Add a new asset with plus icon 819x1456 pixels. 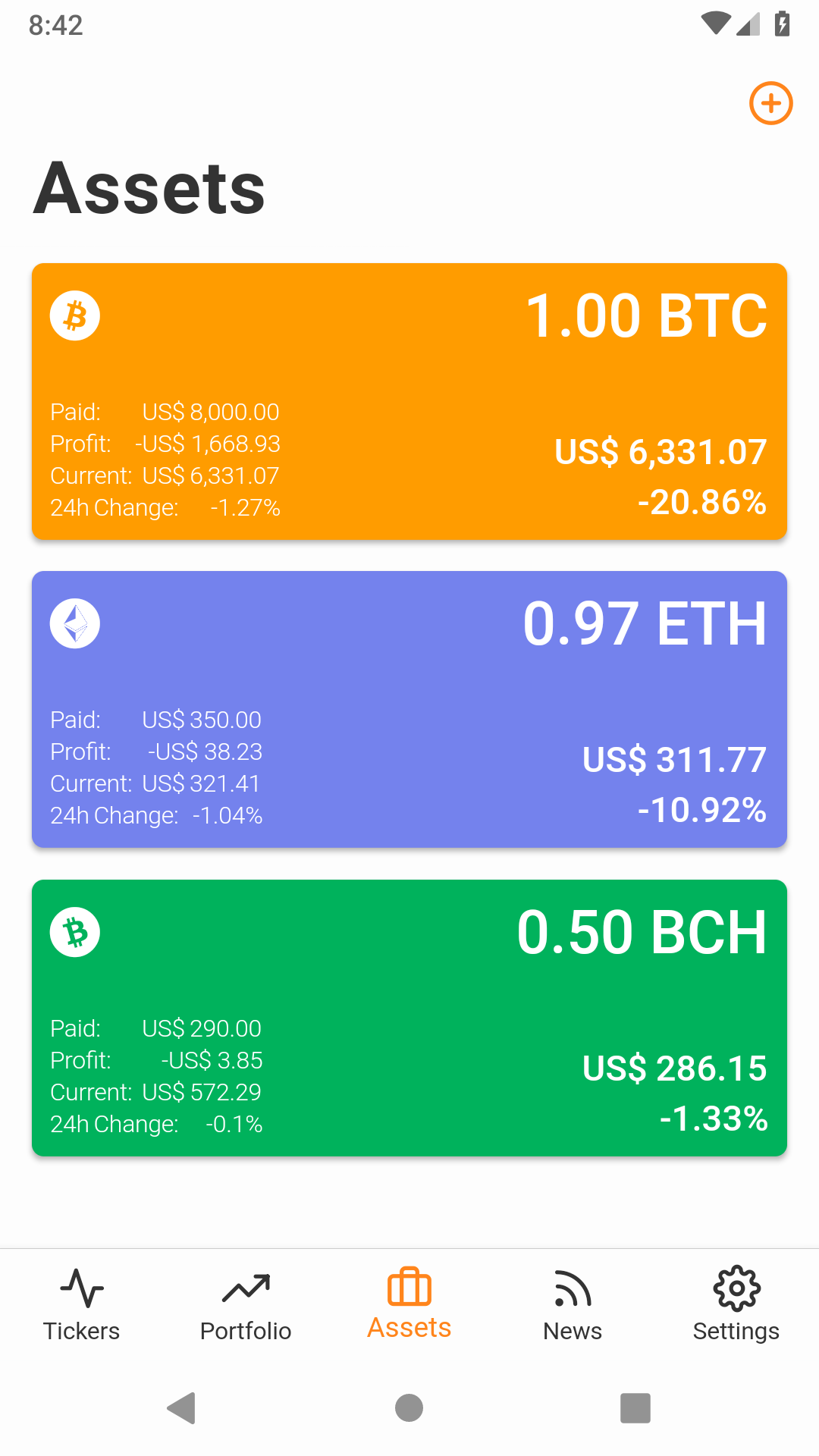(x=770, y=103)
